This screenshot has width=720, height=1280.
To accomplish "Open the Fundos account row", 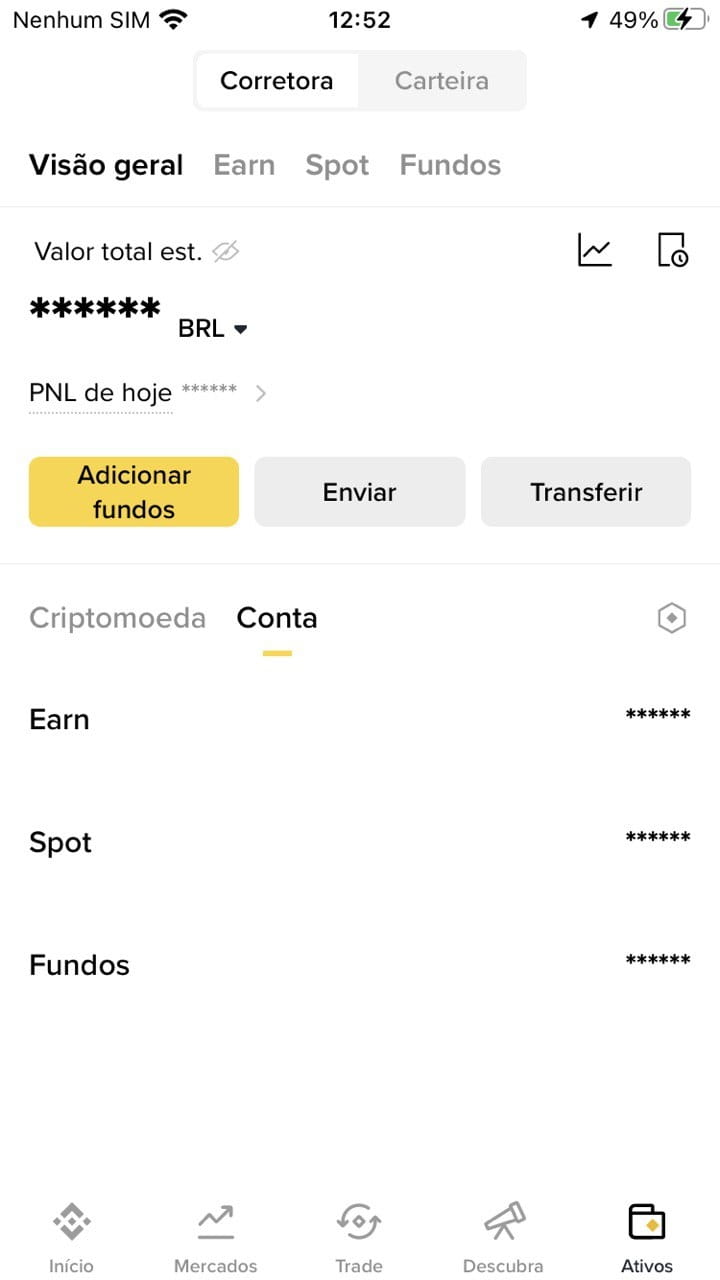I will 360,965.
